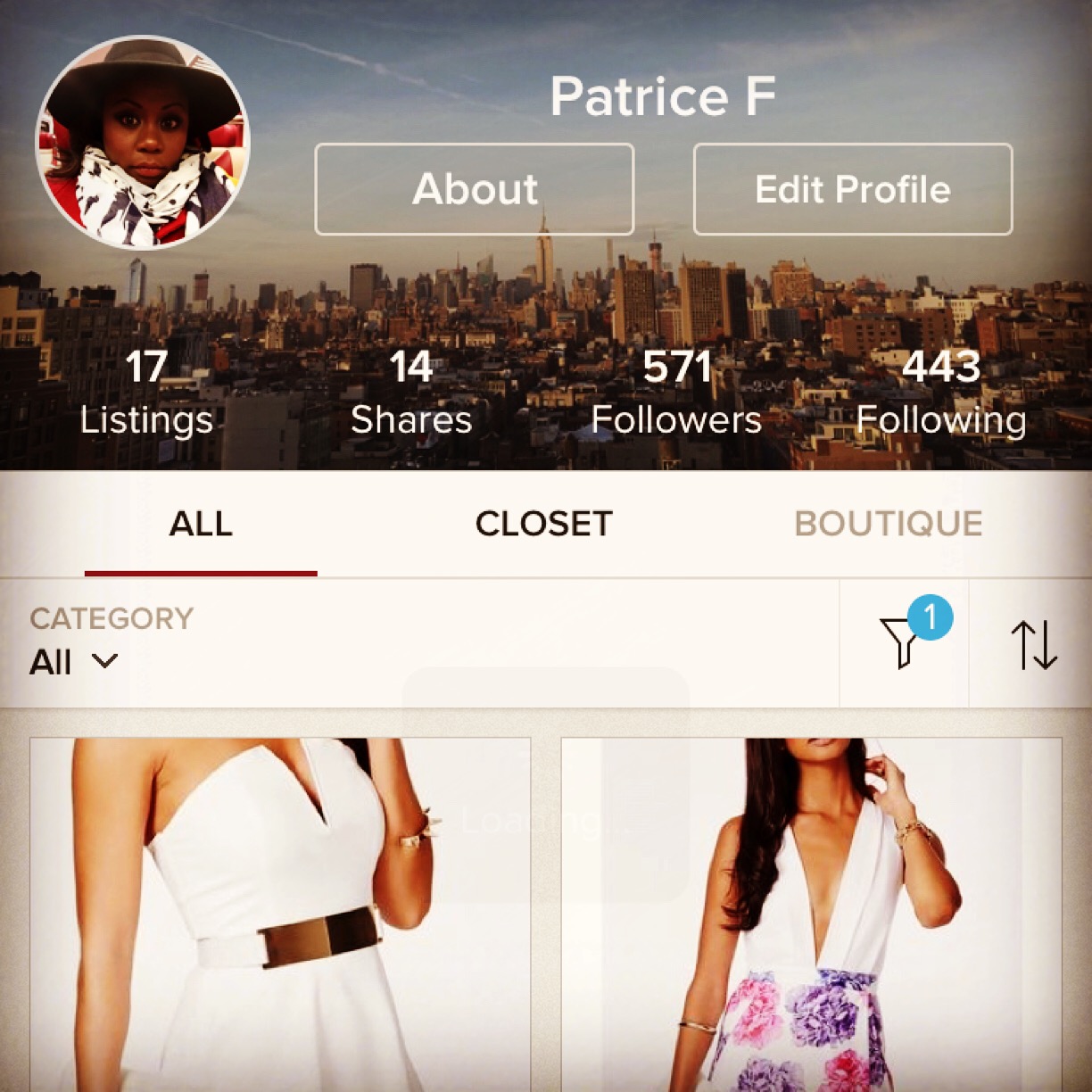
Task: Open the About section
Action: [474, 189]
